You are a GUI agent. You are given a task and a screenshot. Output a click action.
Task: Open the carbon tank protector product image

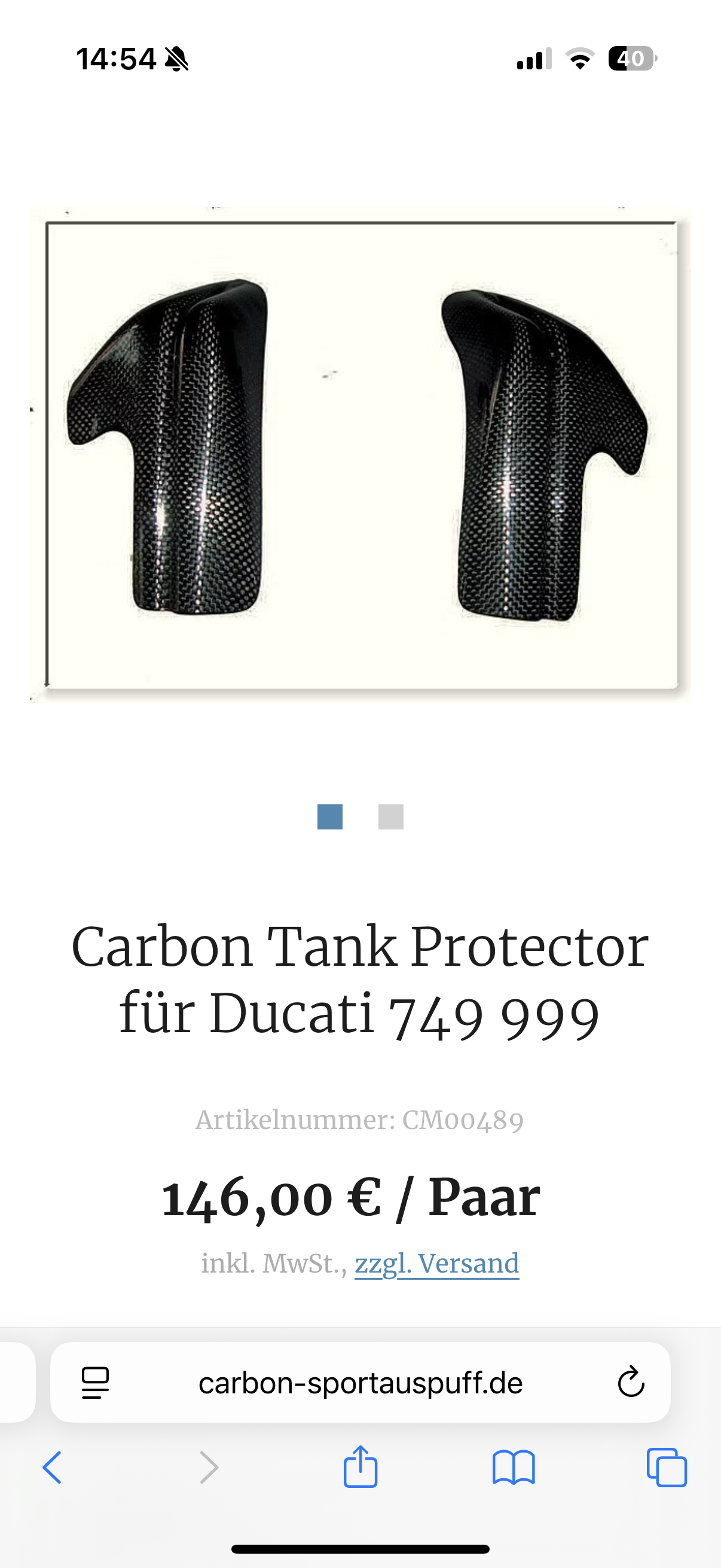tap(360, 455)
